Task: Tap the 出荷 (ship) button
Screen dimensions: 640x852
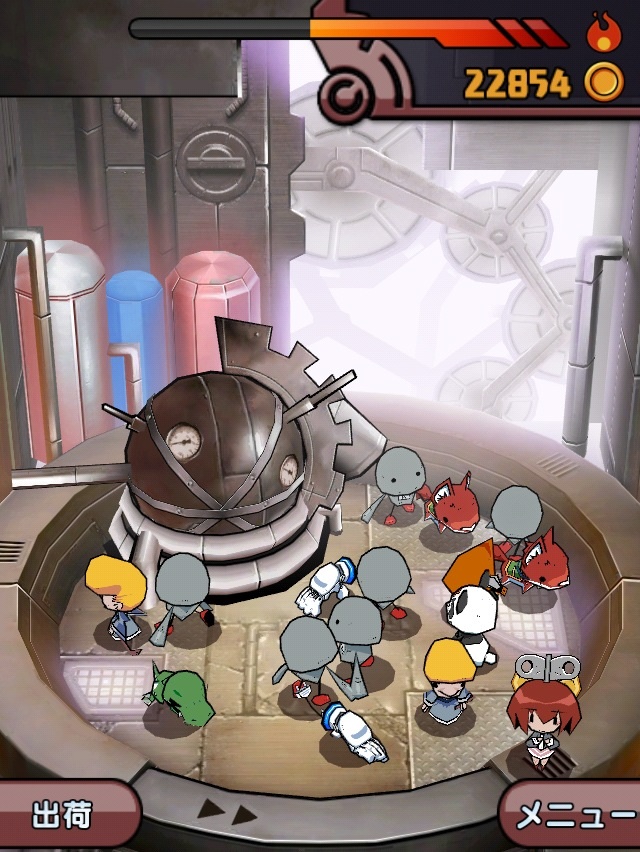Action: (x=62, y=815)
